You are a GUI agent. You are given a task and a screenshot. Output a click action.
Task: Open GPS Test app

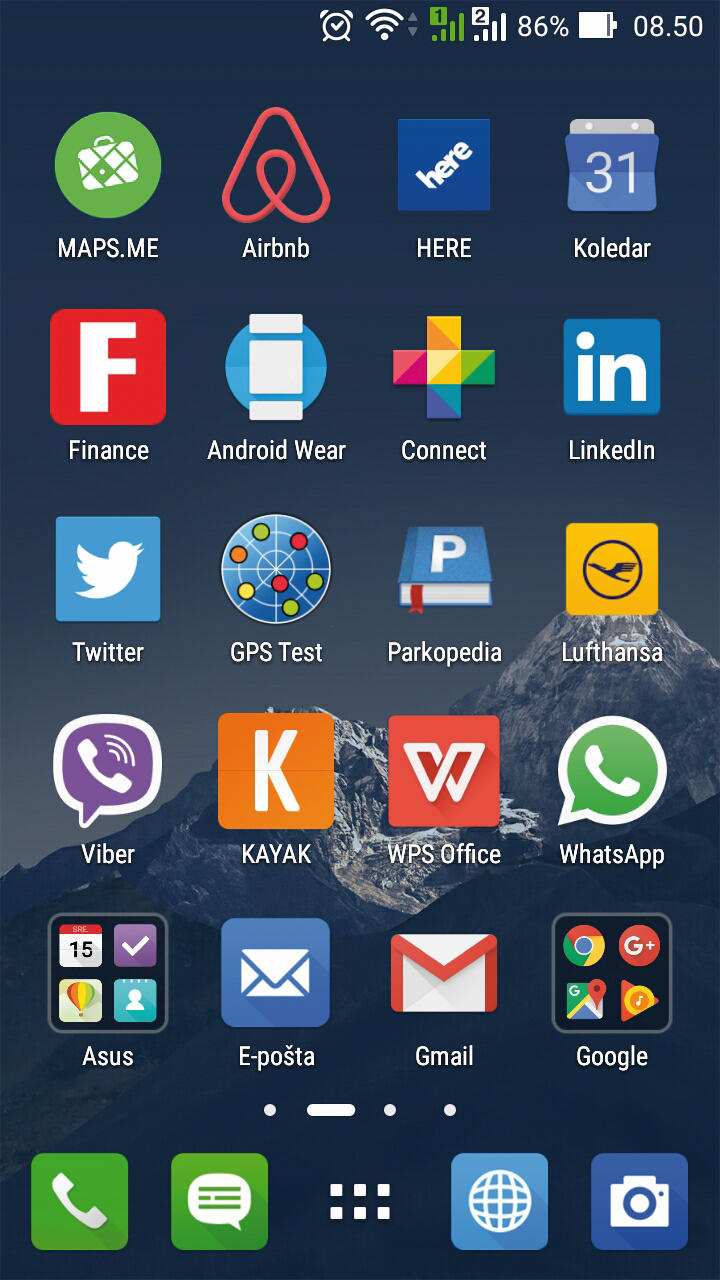[x=276, y=569]
